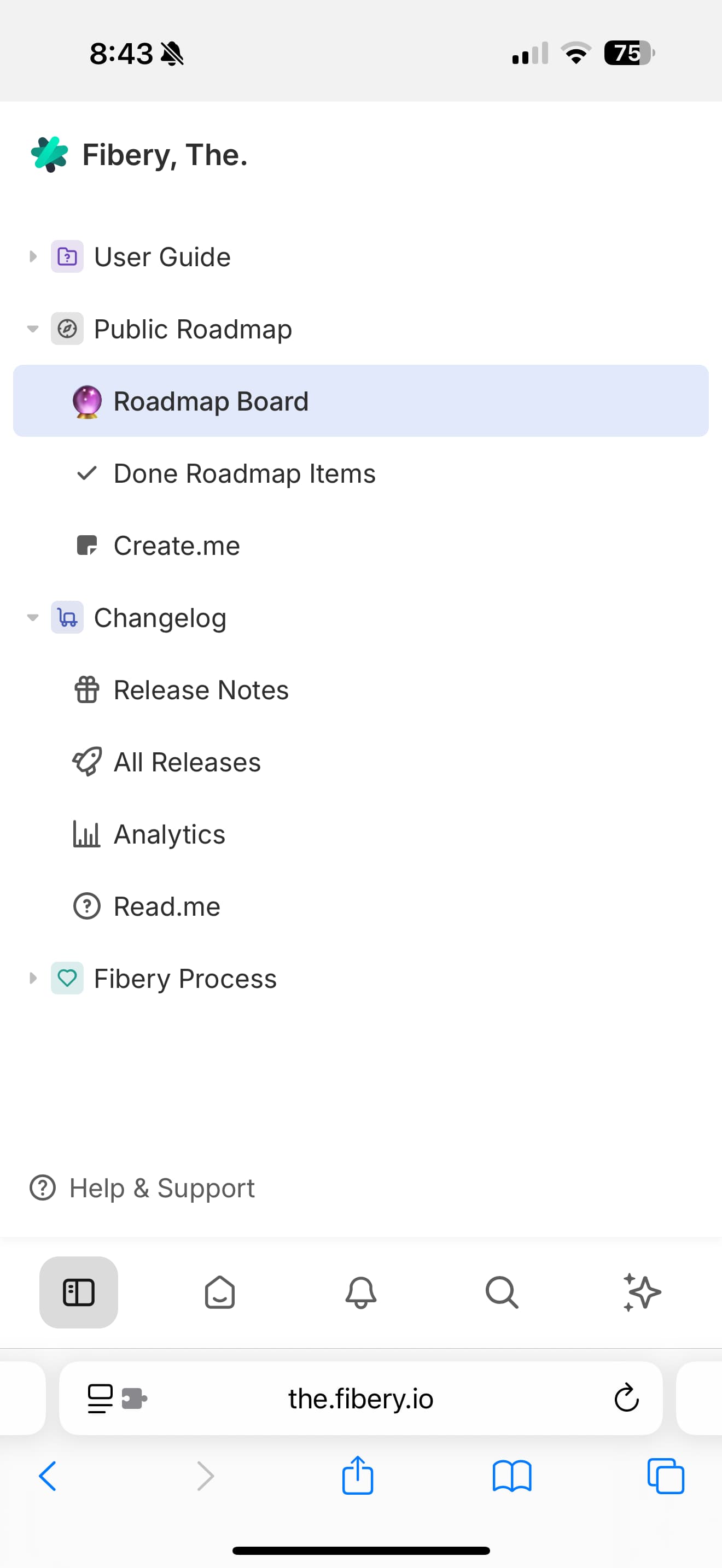Image resolution: width=722 pixels, height=1568 pixels.
Task: Open the AI sparkles assistant
Action: [x=642, y=1292]
